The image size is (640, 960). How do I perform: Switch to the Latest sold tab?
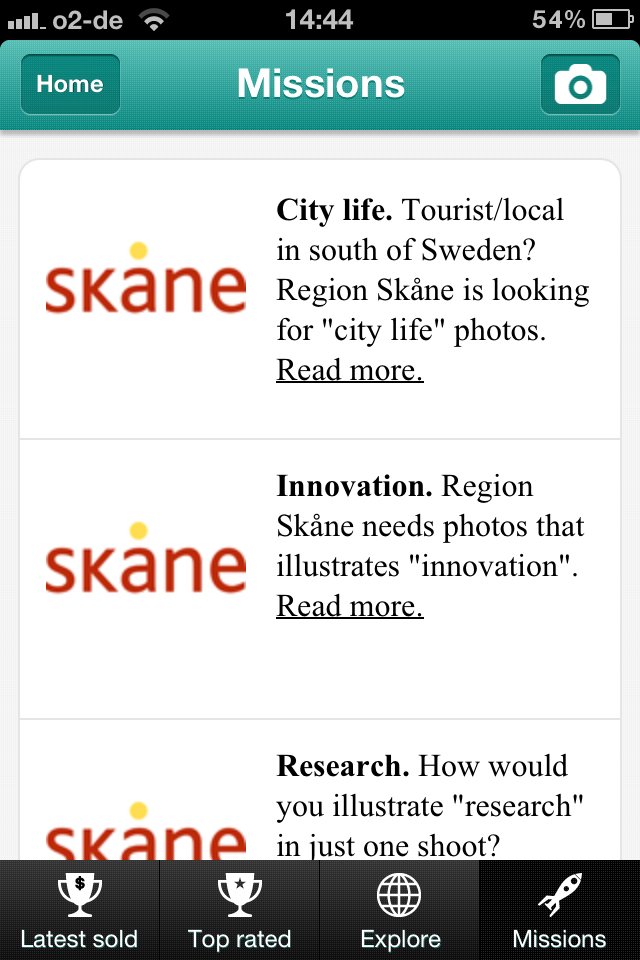[79, 911]
